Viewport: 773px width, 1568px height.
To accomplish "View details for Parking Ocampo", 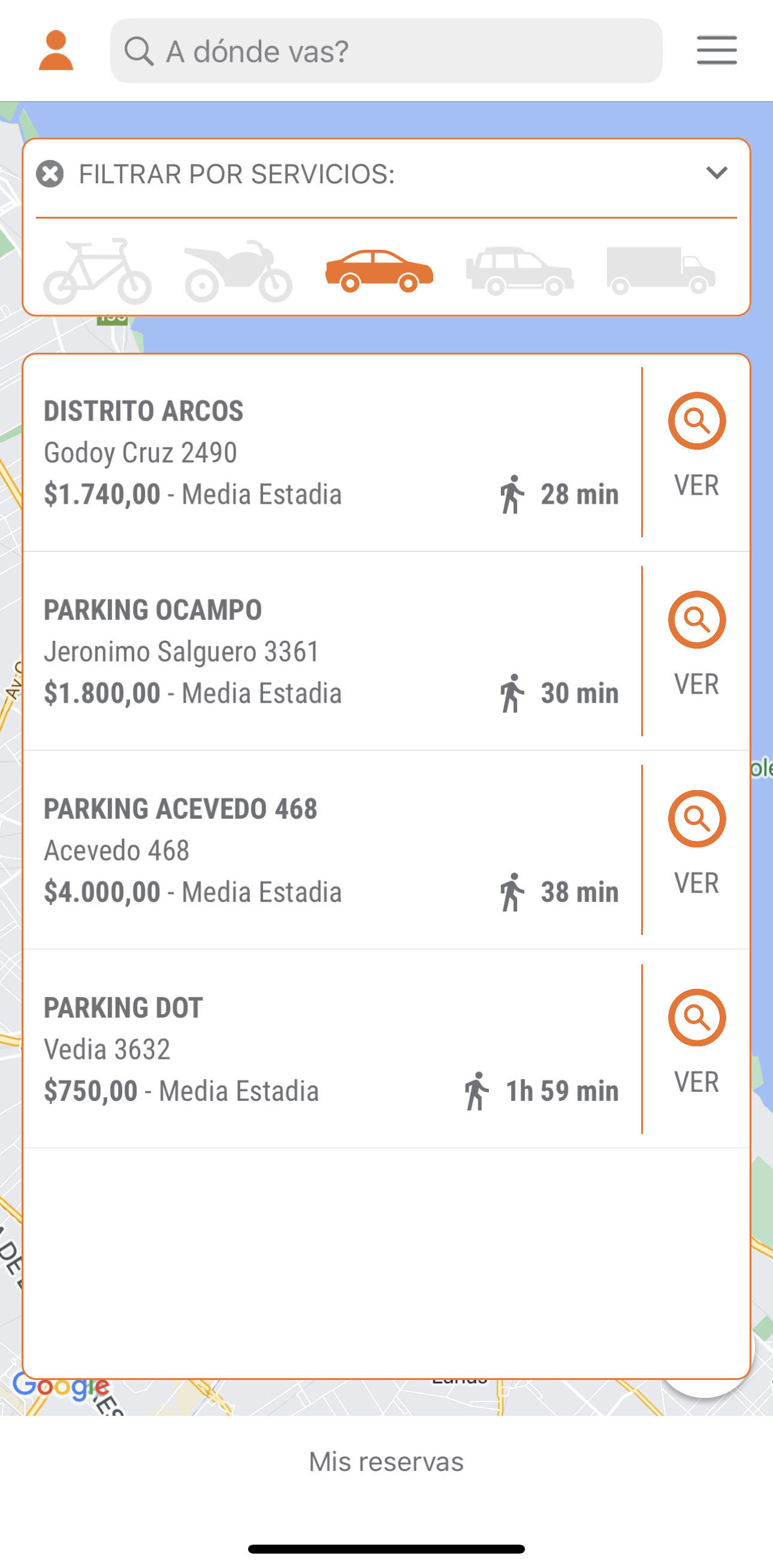I will click(696, 644).
